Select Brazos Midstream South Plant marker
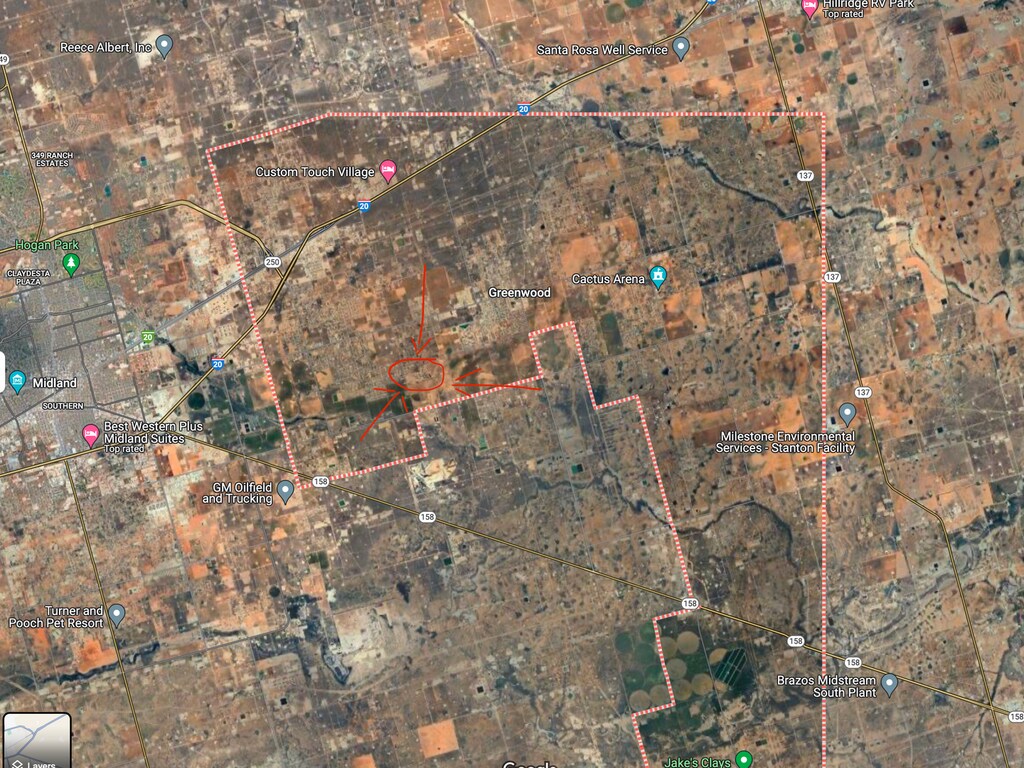Image resolution: width=1024 pixels, height=768 pixels. [889, 684]
